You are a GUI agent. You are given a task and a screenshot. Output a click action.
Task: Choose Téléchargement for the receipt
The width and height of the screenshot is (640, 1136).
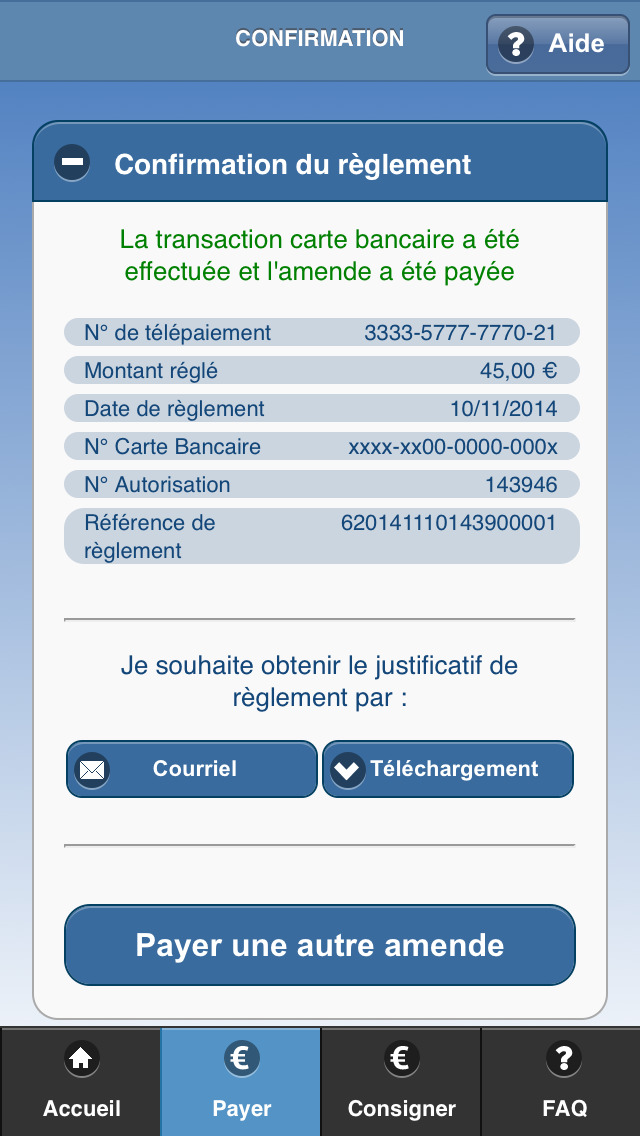pos(448,769)
